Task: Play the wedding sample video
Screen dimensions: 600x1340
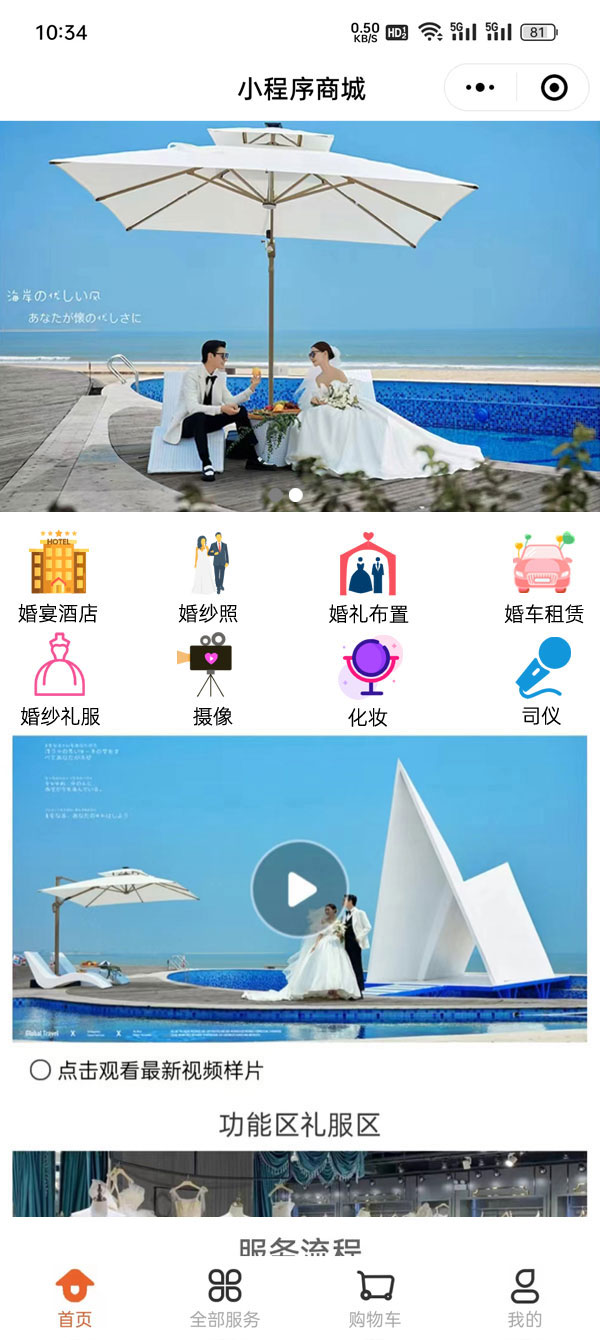Action: (x=299, y=889)
